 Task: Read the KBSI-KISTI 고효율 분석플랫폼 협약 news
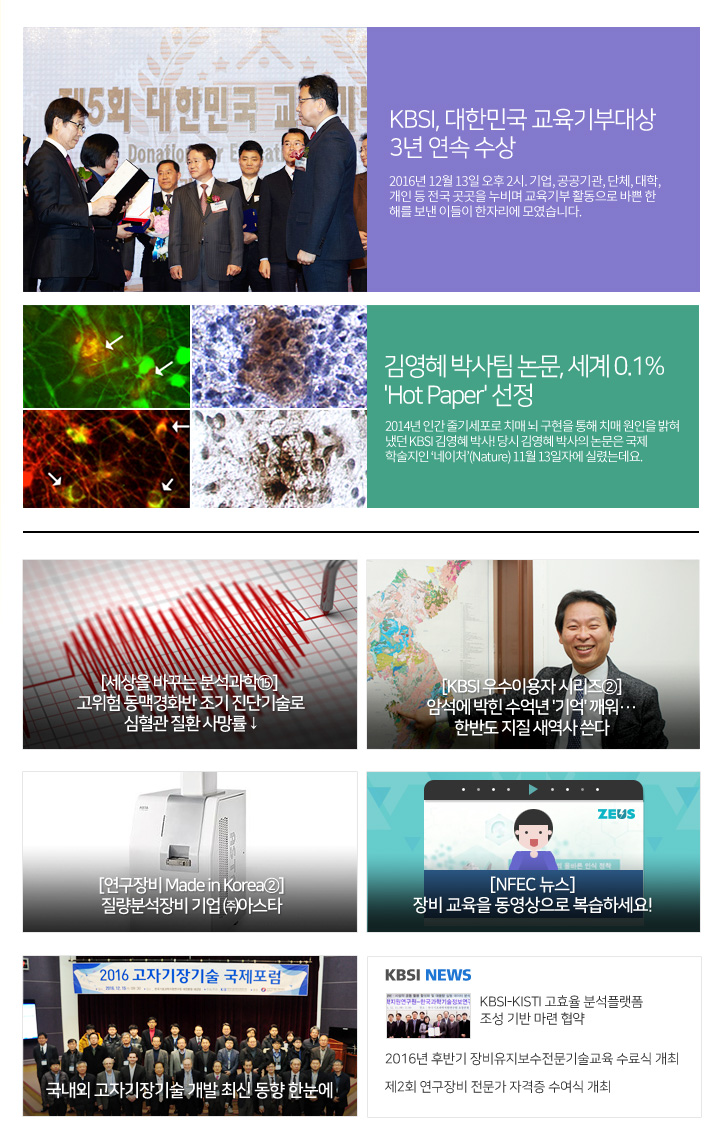(x=561, y=1009)
